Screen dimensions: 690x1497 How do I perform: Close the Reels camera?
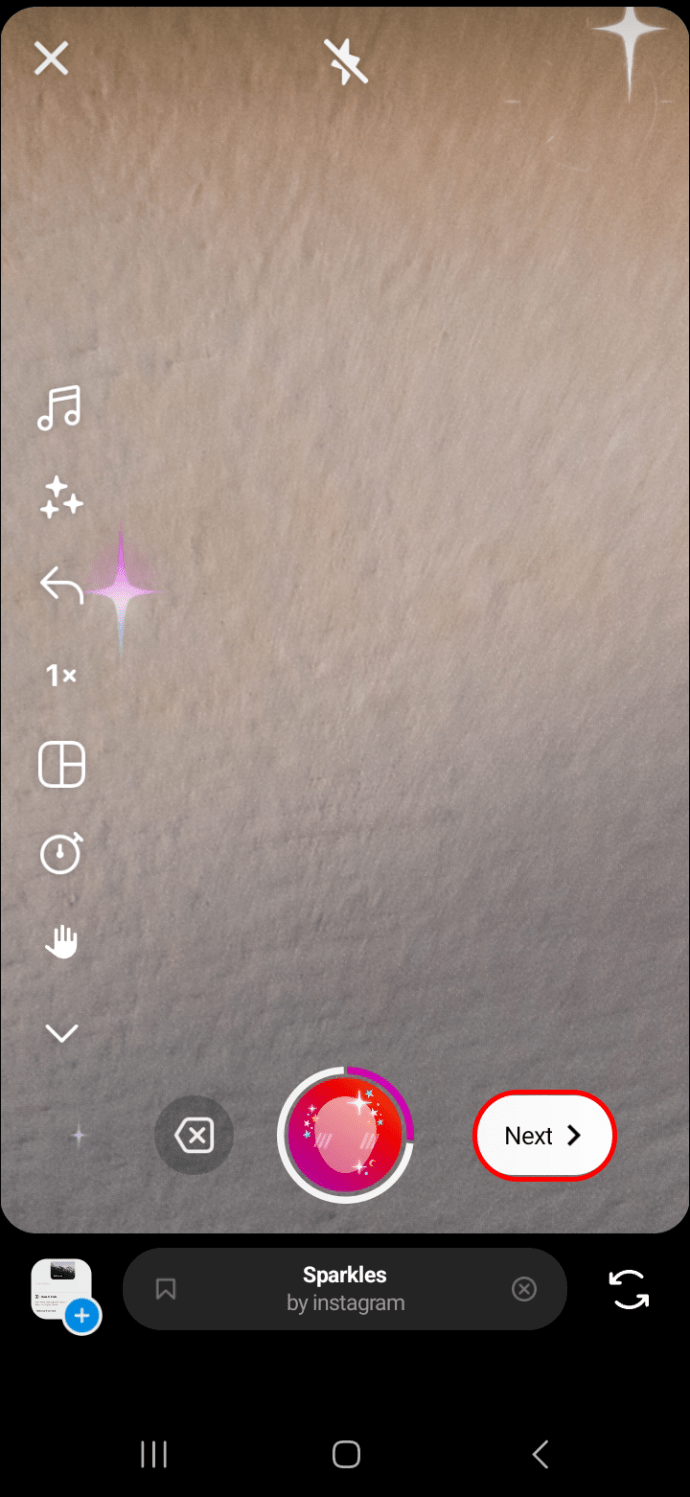51,58
